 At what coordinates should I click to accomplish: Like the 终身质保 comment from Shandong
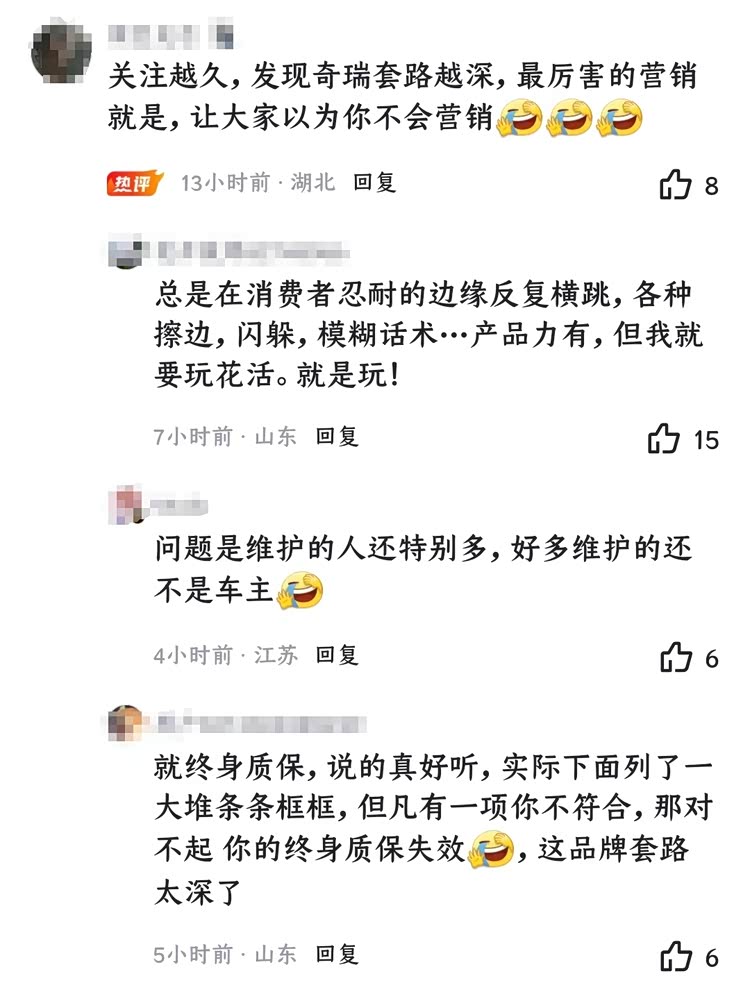(x=677, y=956)
